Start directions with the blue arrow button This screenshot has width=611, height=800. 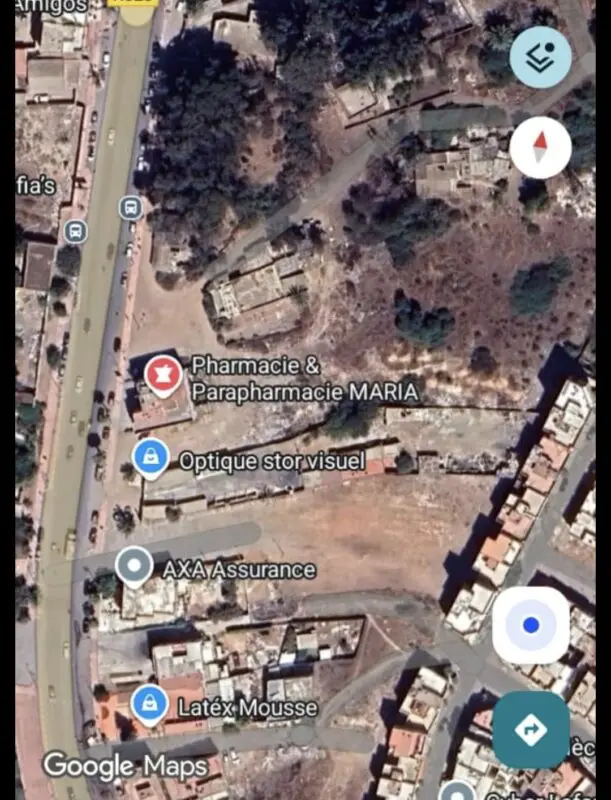click(x=531, y=730)
